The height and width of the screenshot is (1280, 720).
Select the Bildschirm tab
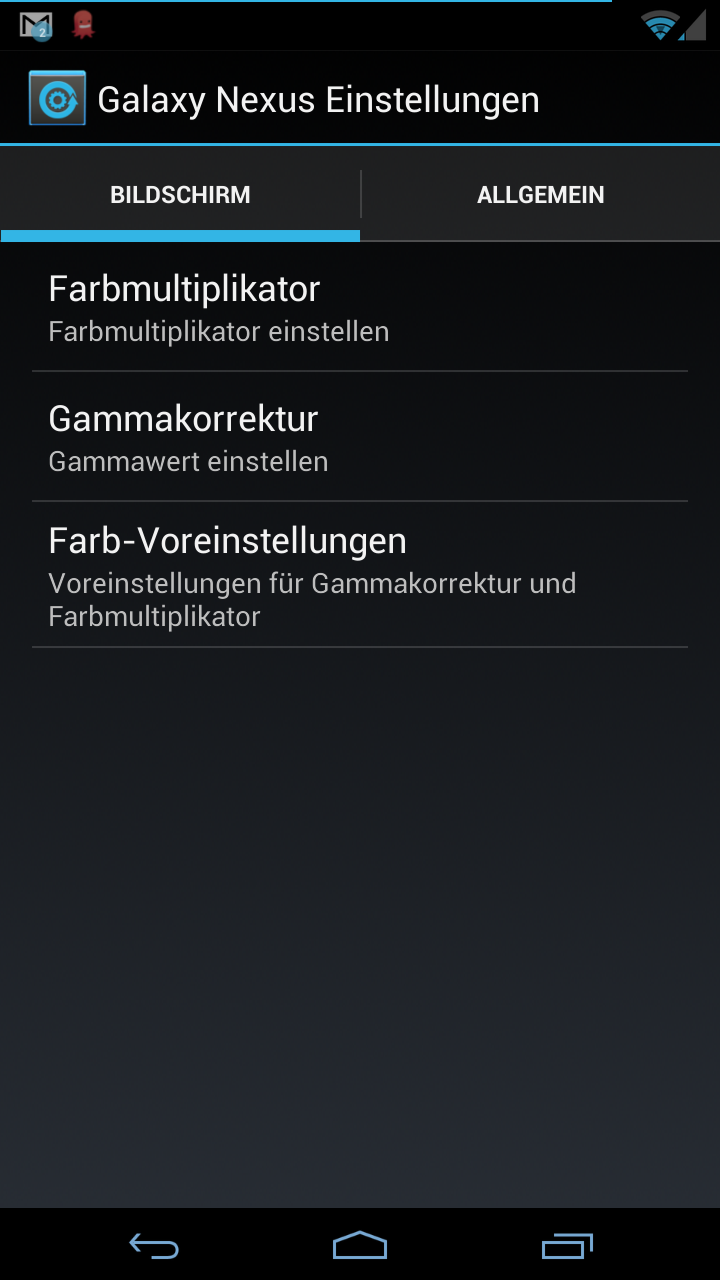pos(180,195)
